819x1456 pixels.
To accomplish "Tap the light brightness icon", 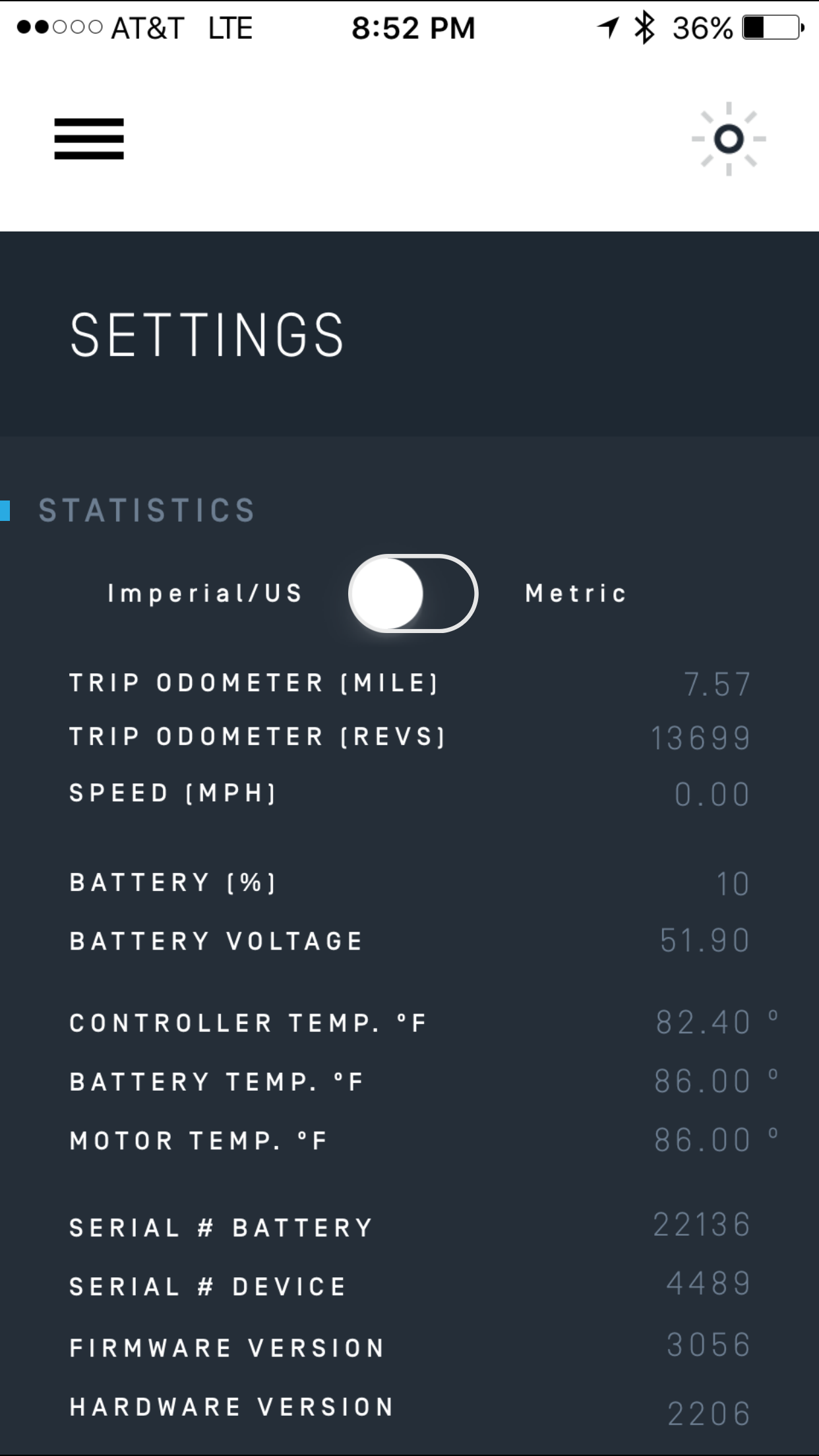I will [729, 138].
